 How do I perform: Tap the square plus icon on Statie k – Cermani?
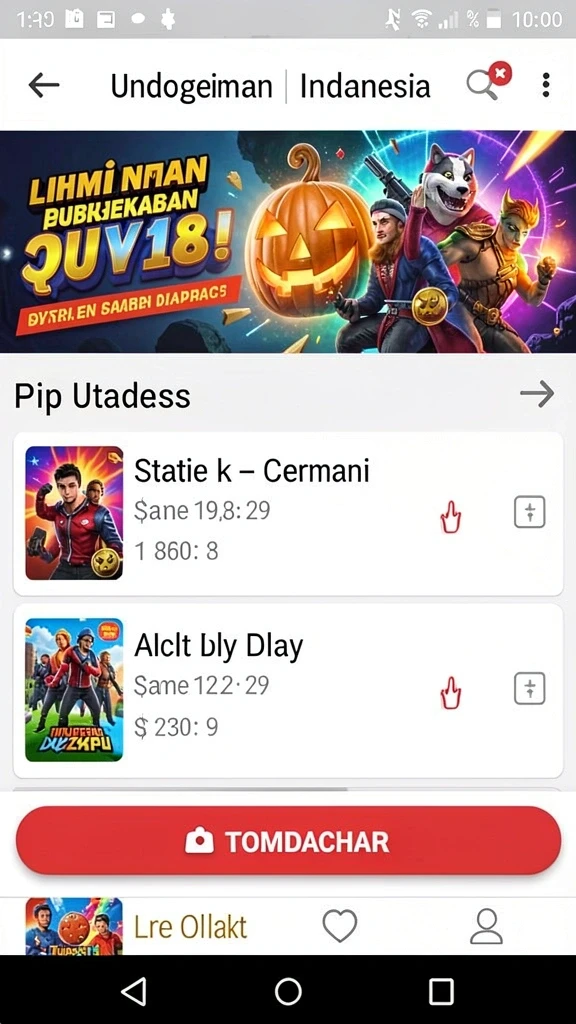pyautogui.click(x=530, y=511)
